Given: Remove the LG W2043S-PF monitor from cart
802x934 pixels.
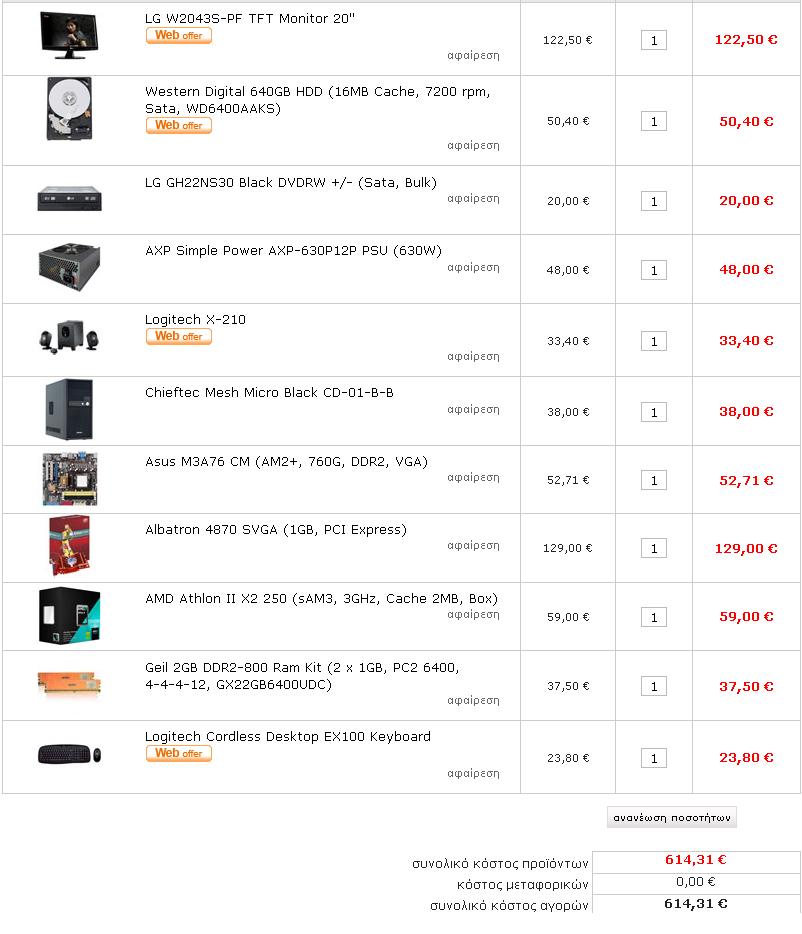Looking at the screenshot, I should click(473, 55).
